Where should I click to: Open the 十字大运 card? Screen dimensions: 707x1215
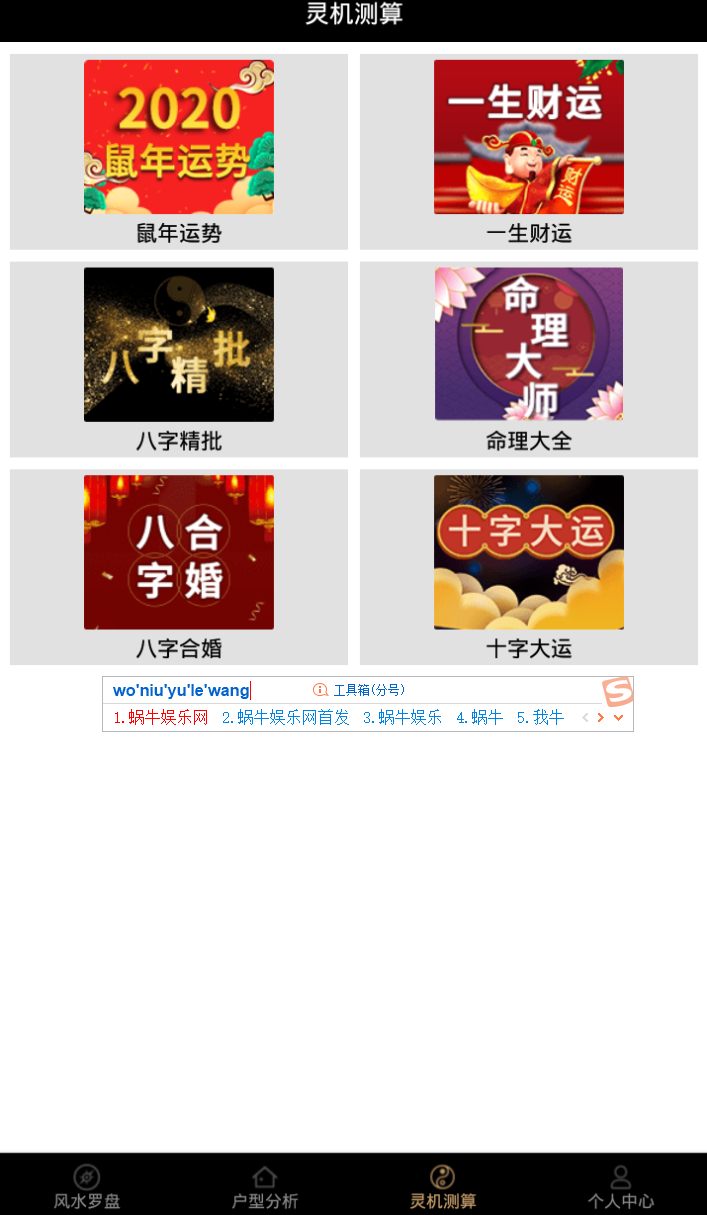tap(529, 567)
